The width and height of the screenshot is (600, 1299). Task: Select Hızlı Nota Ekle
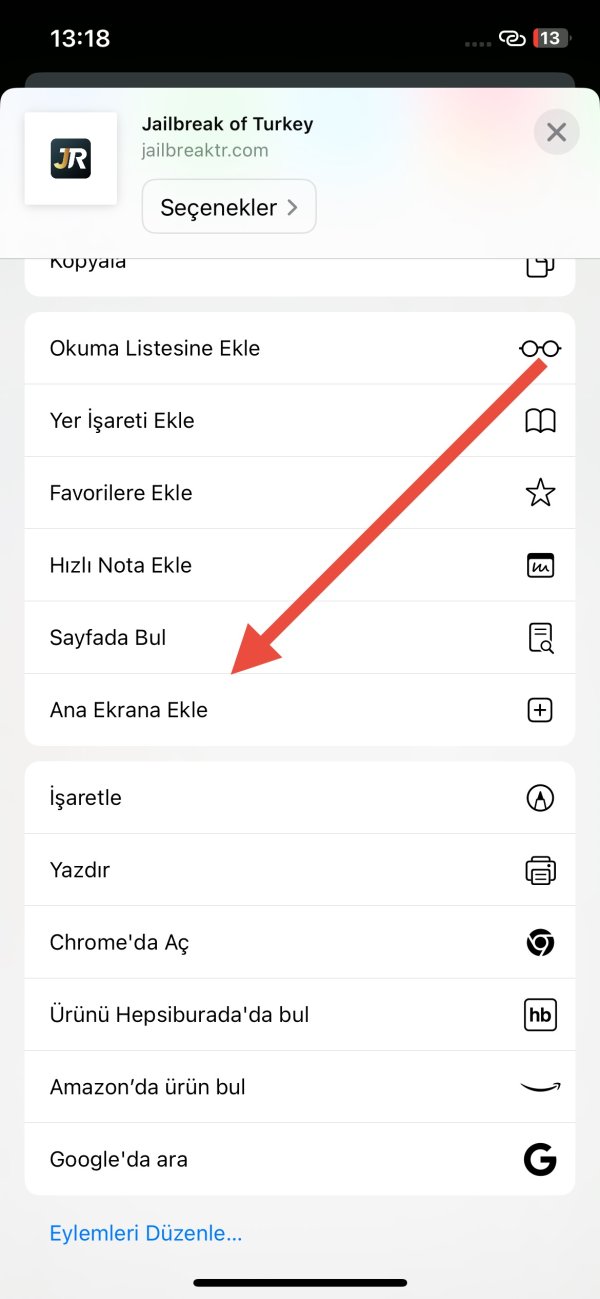click(x=299, y=565)
